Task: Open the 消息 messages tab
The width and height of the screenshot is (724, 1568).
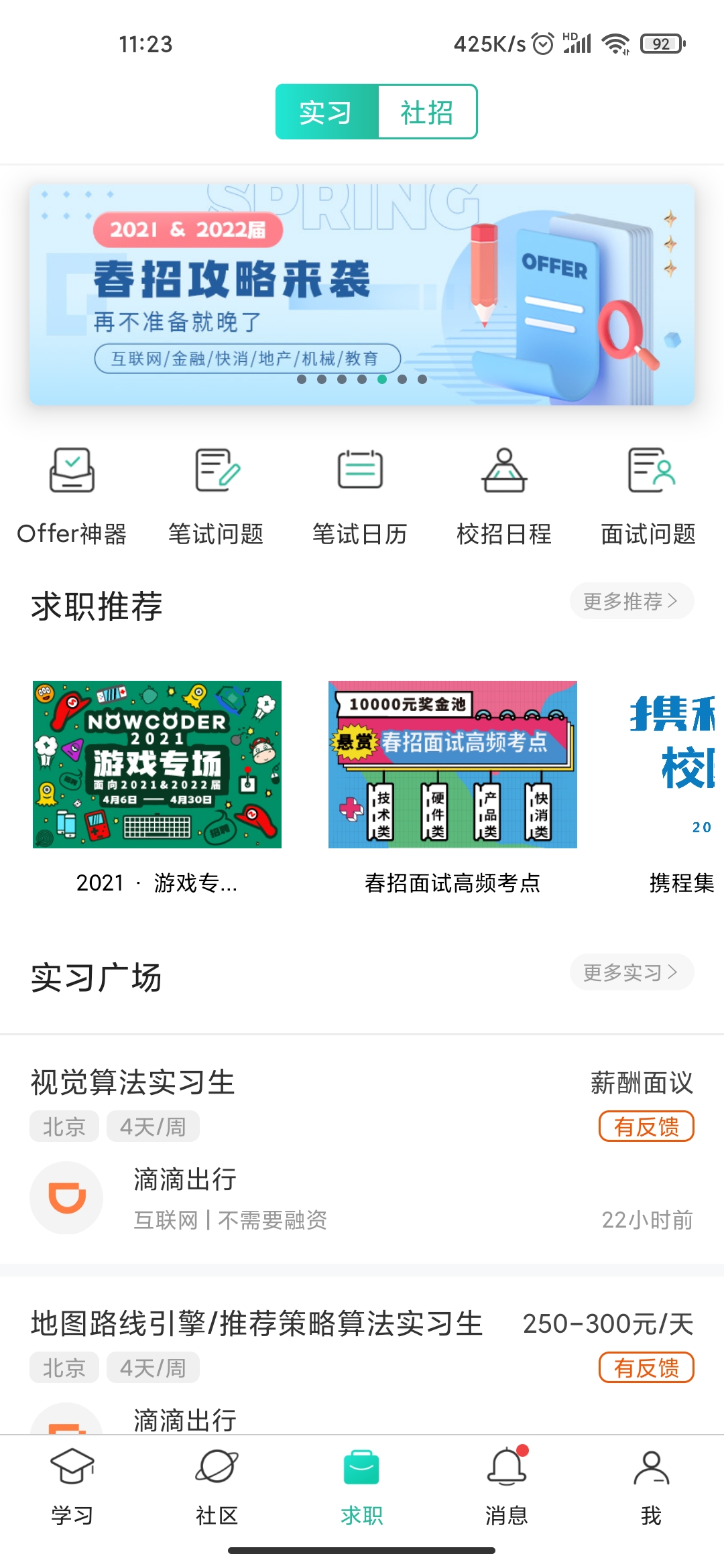Action: [x=507, y=1486]
